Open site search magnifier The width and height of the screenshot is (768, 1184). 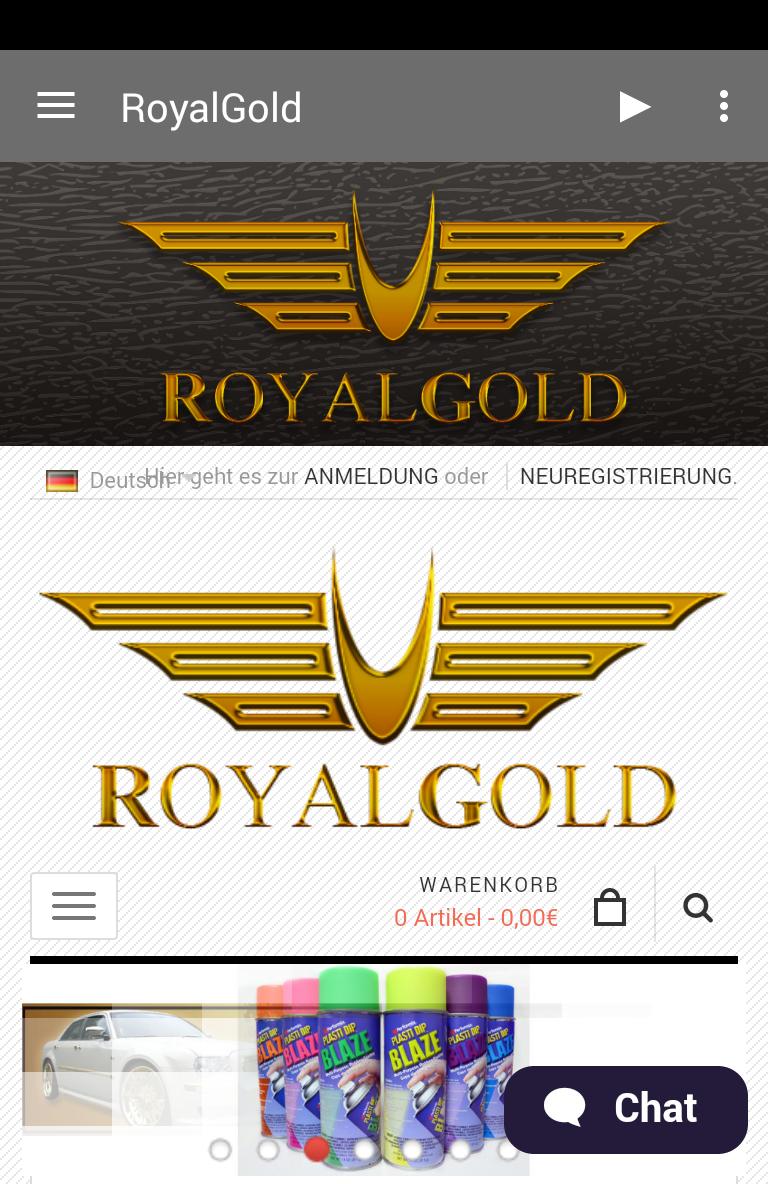point(698,908)
